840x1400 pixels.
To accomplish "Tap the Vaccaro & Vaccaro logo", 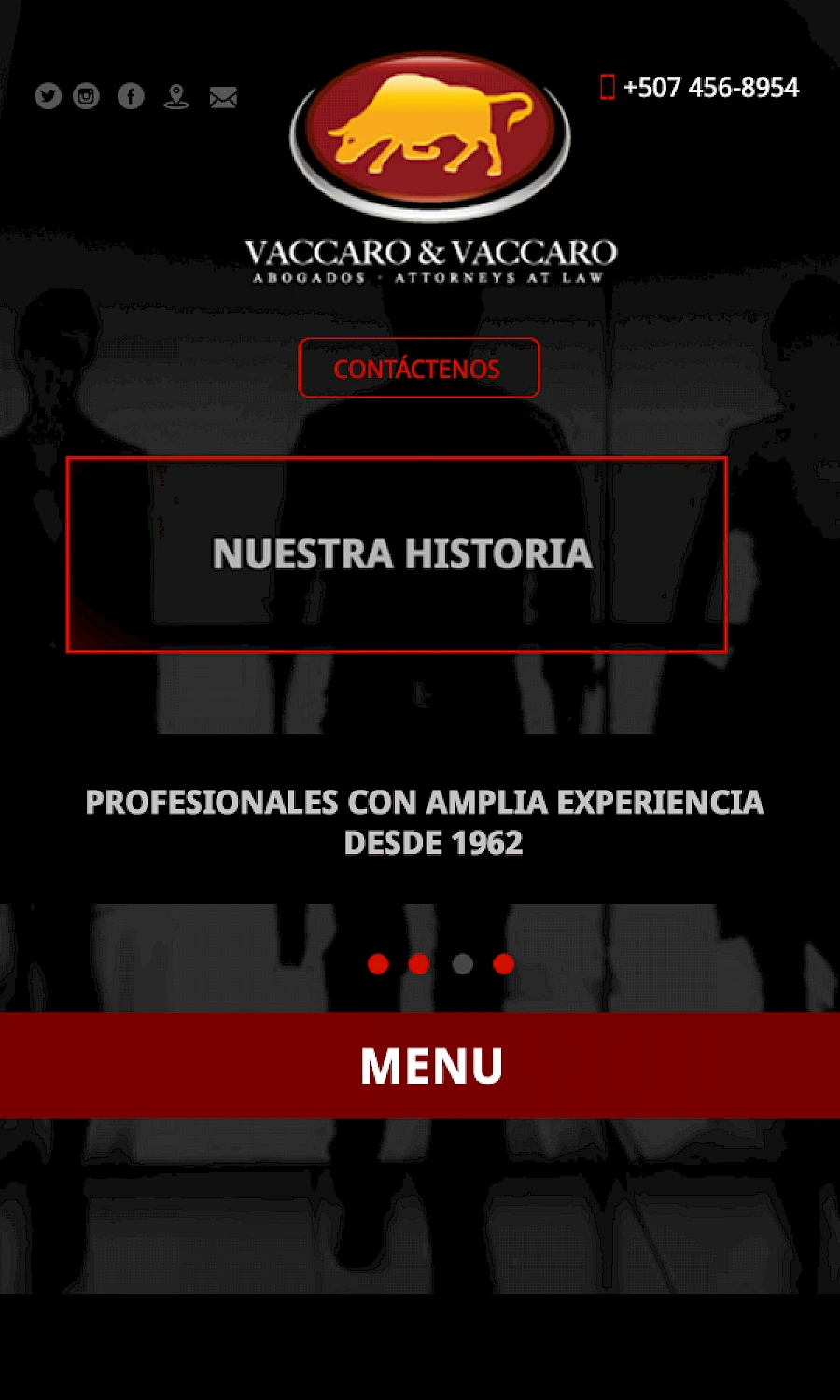I will [430, 168].
